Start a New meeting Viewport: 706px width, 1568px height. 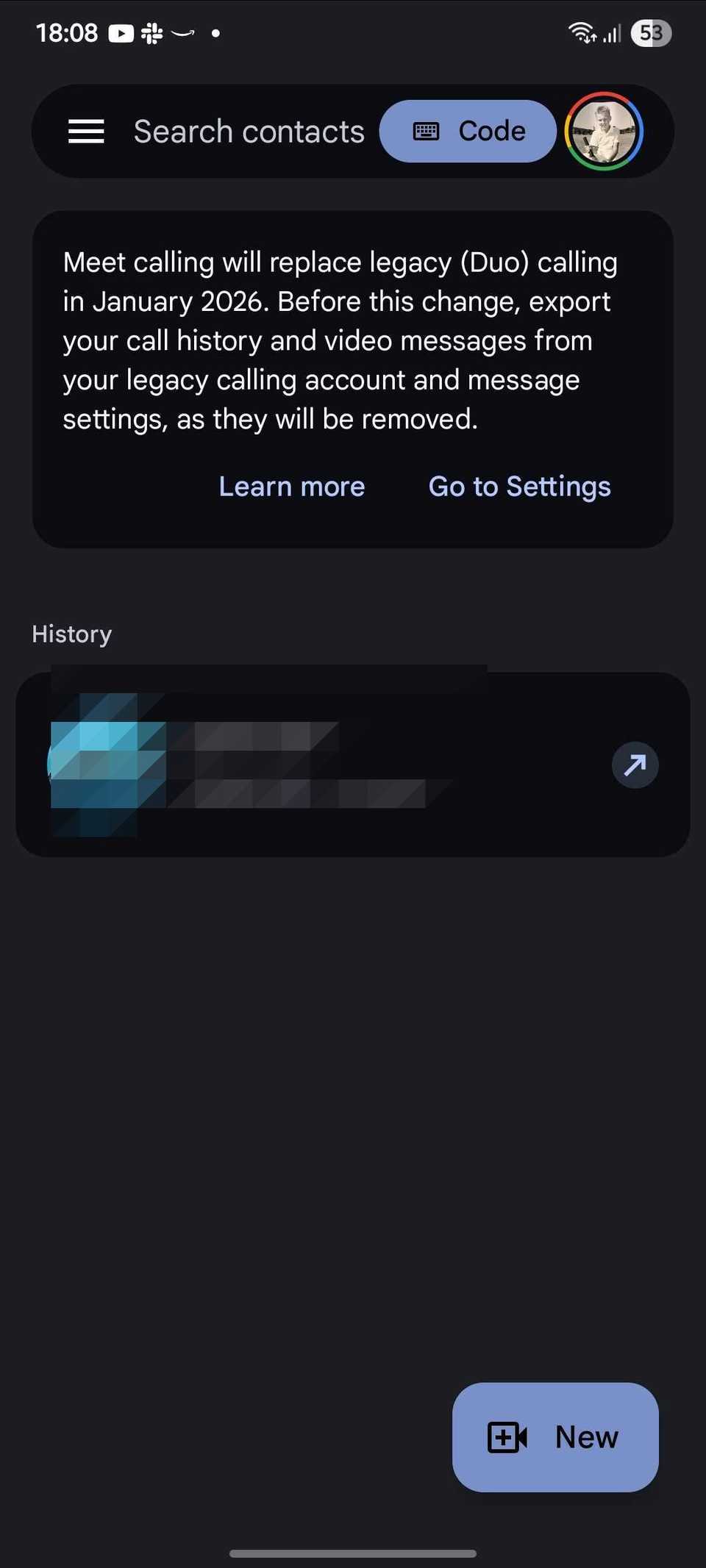(555, 1436)
